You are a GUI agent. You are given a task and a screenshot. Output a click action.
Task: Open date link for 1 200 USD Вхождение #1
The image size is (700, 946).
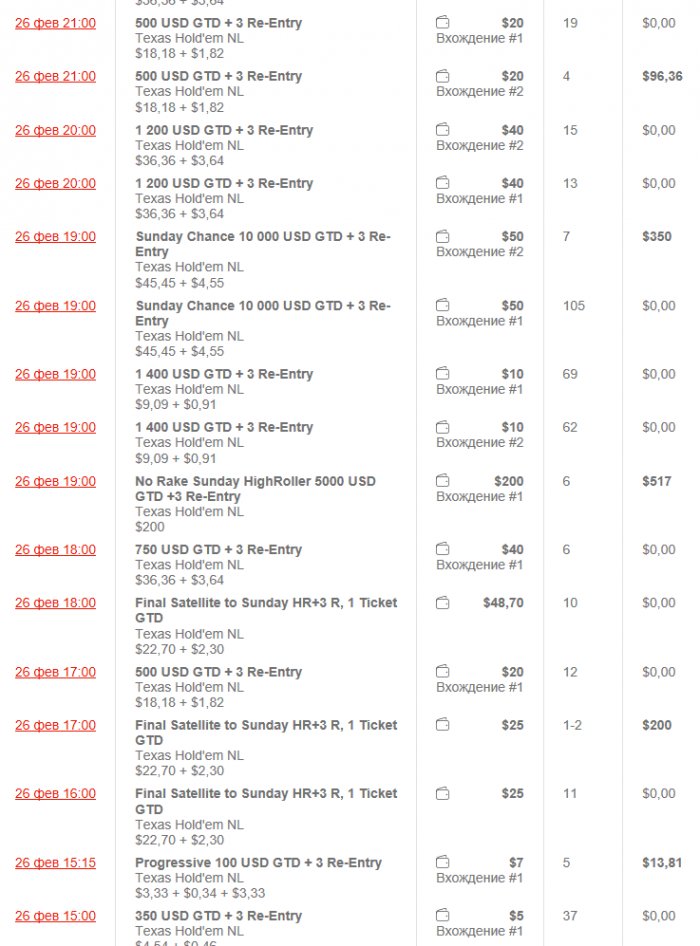pos(55,183)
